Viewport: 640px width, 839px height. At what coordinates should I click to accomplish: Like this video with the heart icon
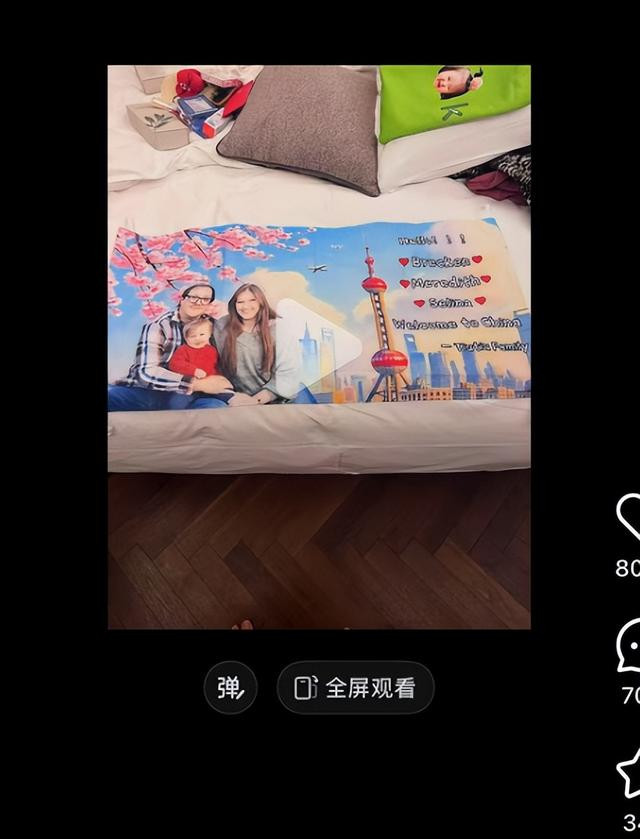[629, 518]
